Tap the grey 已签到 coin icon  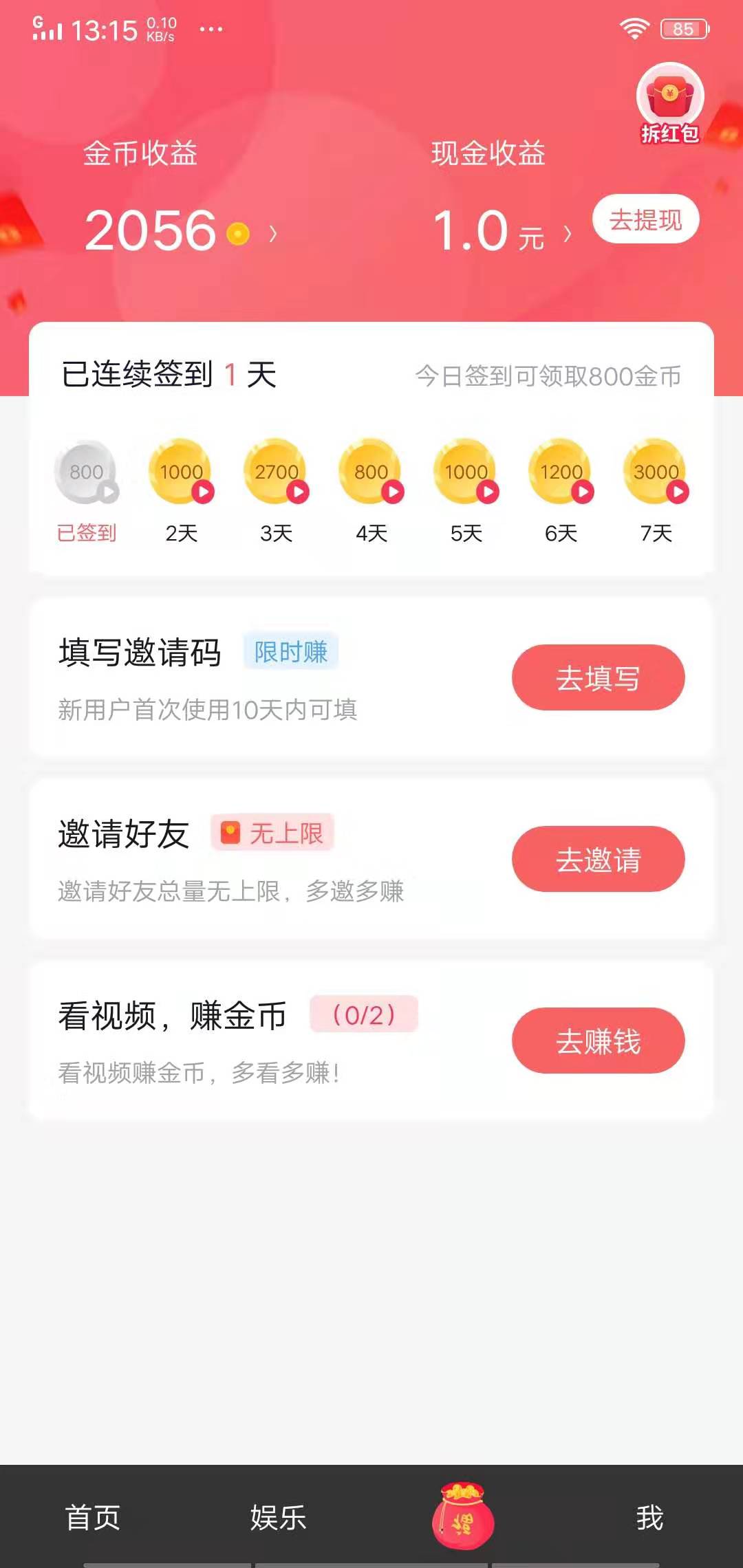tap(87, 472)
